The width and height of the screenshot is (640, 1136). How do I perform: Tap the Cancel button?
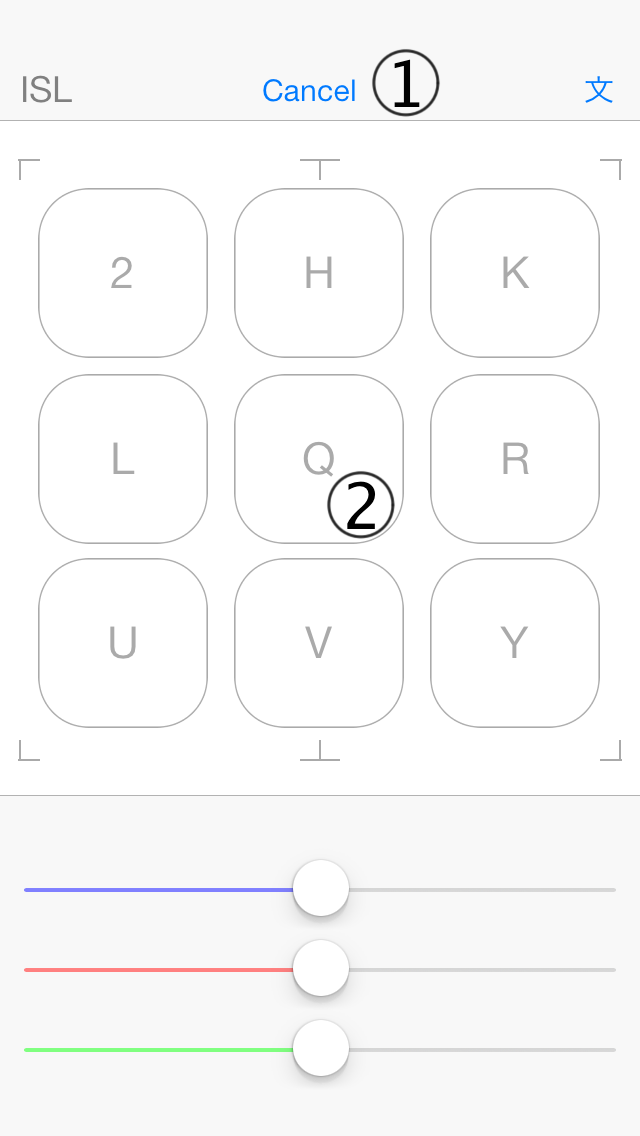[x=309, y=91]
